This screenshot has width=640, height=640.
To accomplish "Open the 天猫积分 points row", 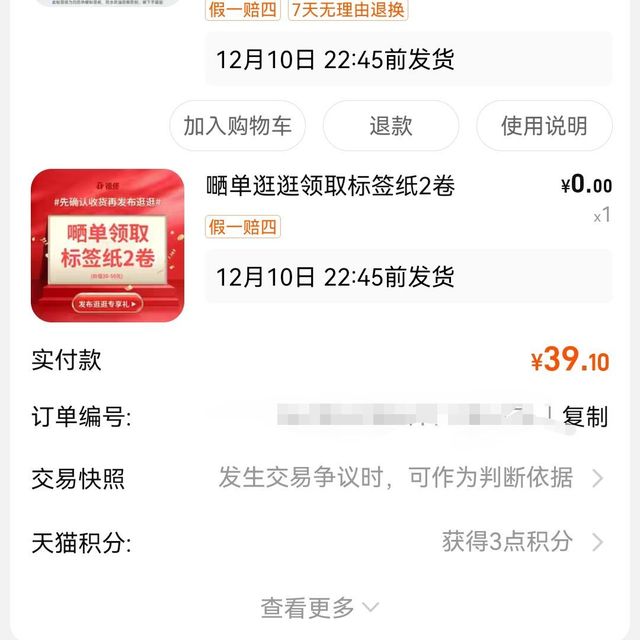I will pos(320,543).
